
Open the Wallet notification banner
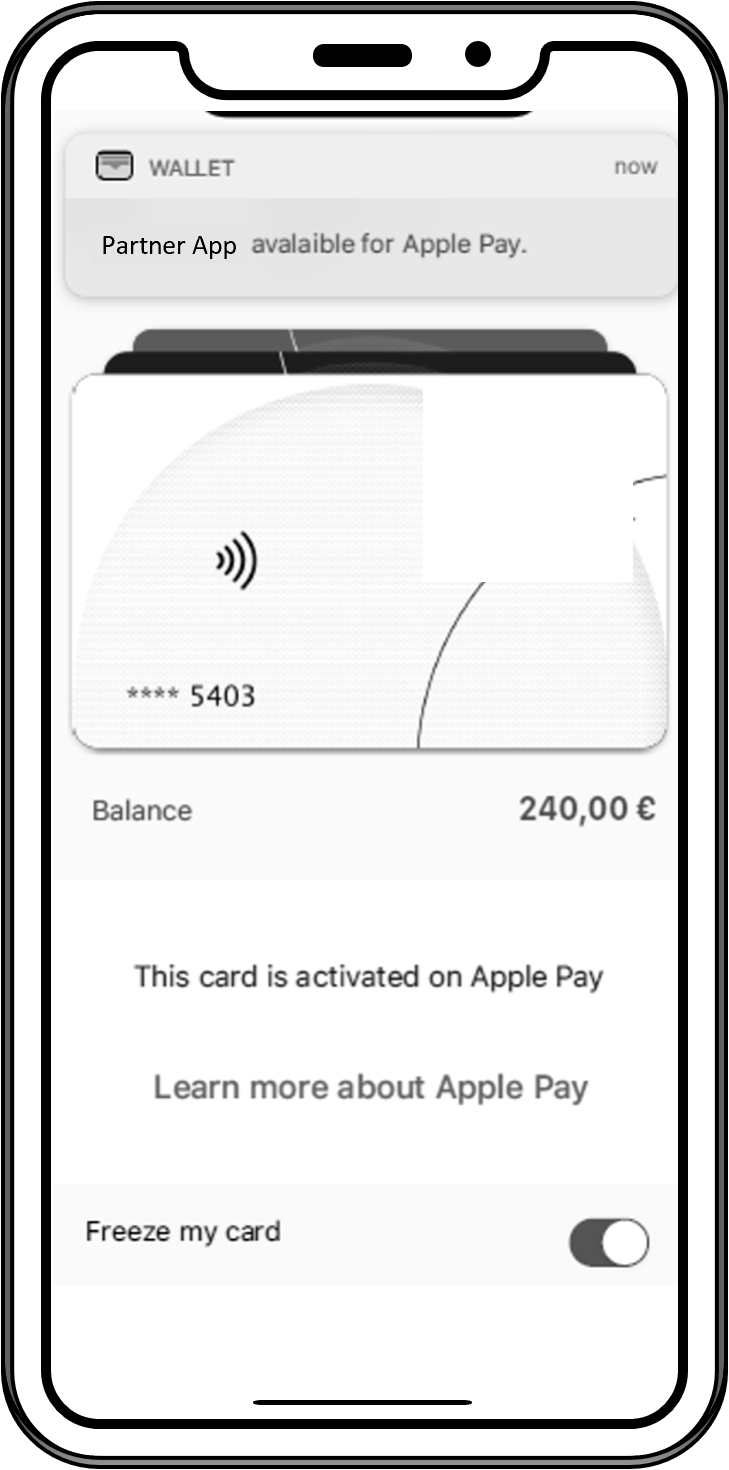pyautogui.click(x=370, y=215)
